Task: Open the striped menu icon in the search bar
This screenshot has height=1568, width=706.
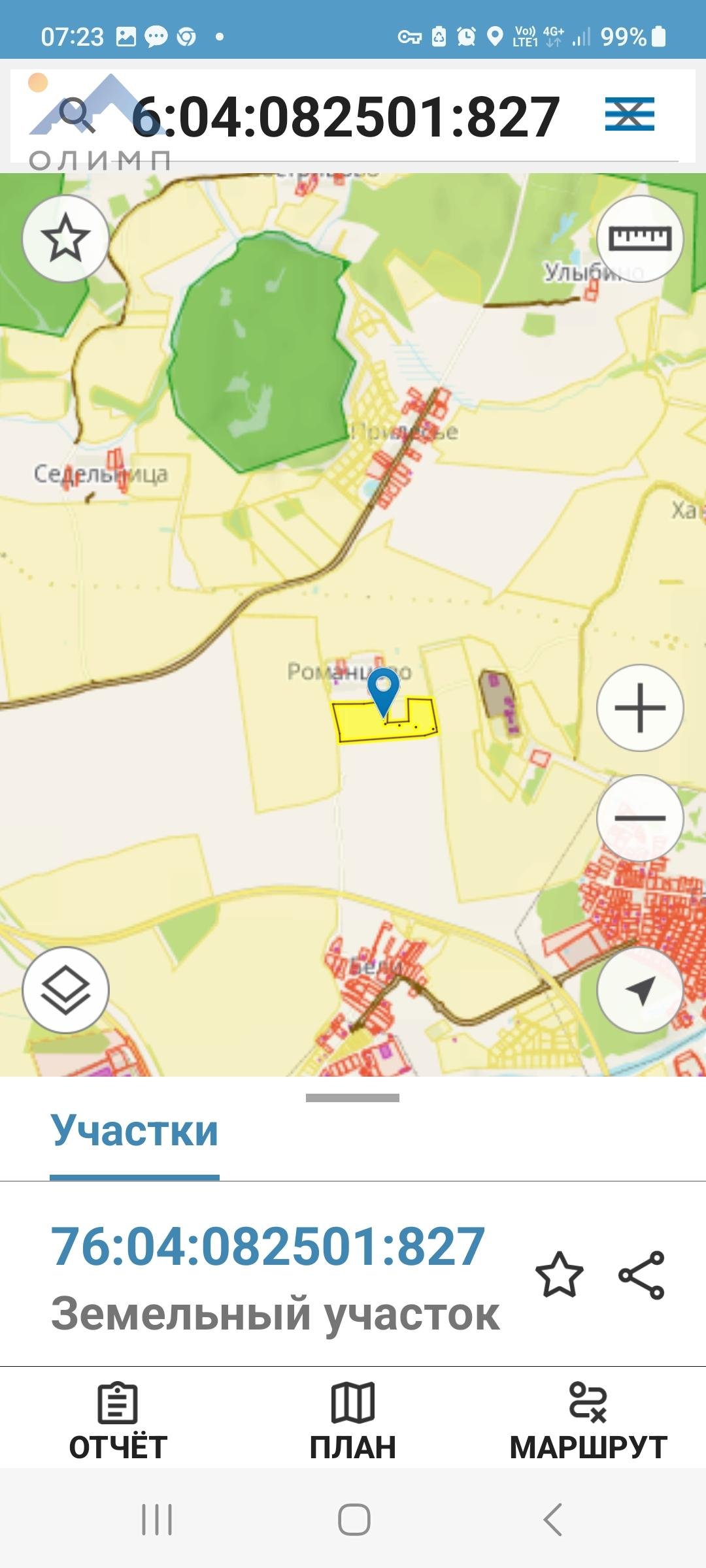Action: coord(630,114)
